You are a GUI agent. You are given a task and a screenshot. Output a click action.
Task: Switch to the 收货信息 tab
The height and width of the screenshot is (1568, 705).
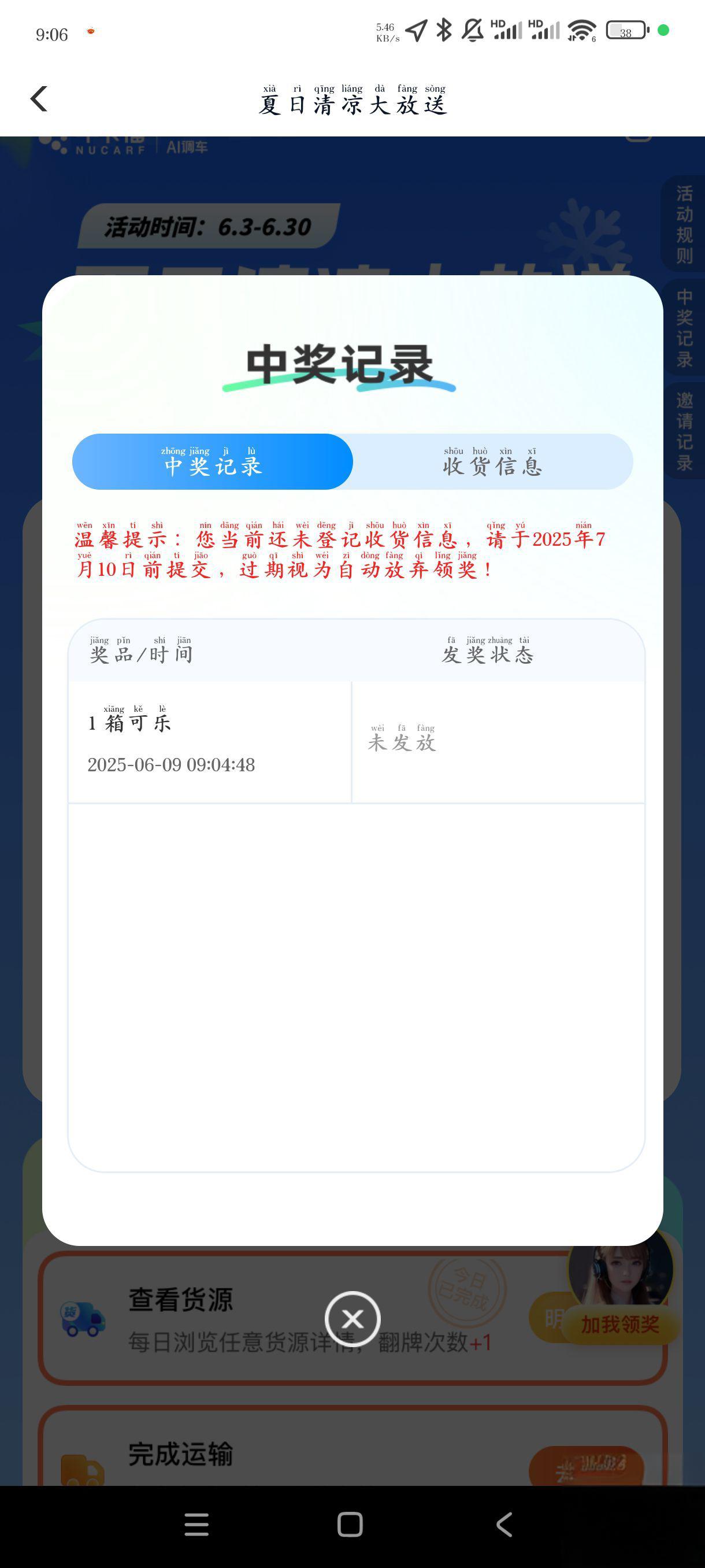click(492, 461)
